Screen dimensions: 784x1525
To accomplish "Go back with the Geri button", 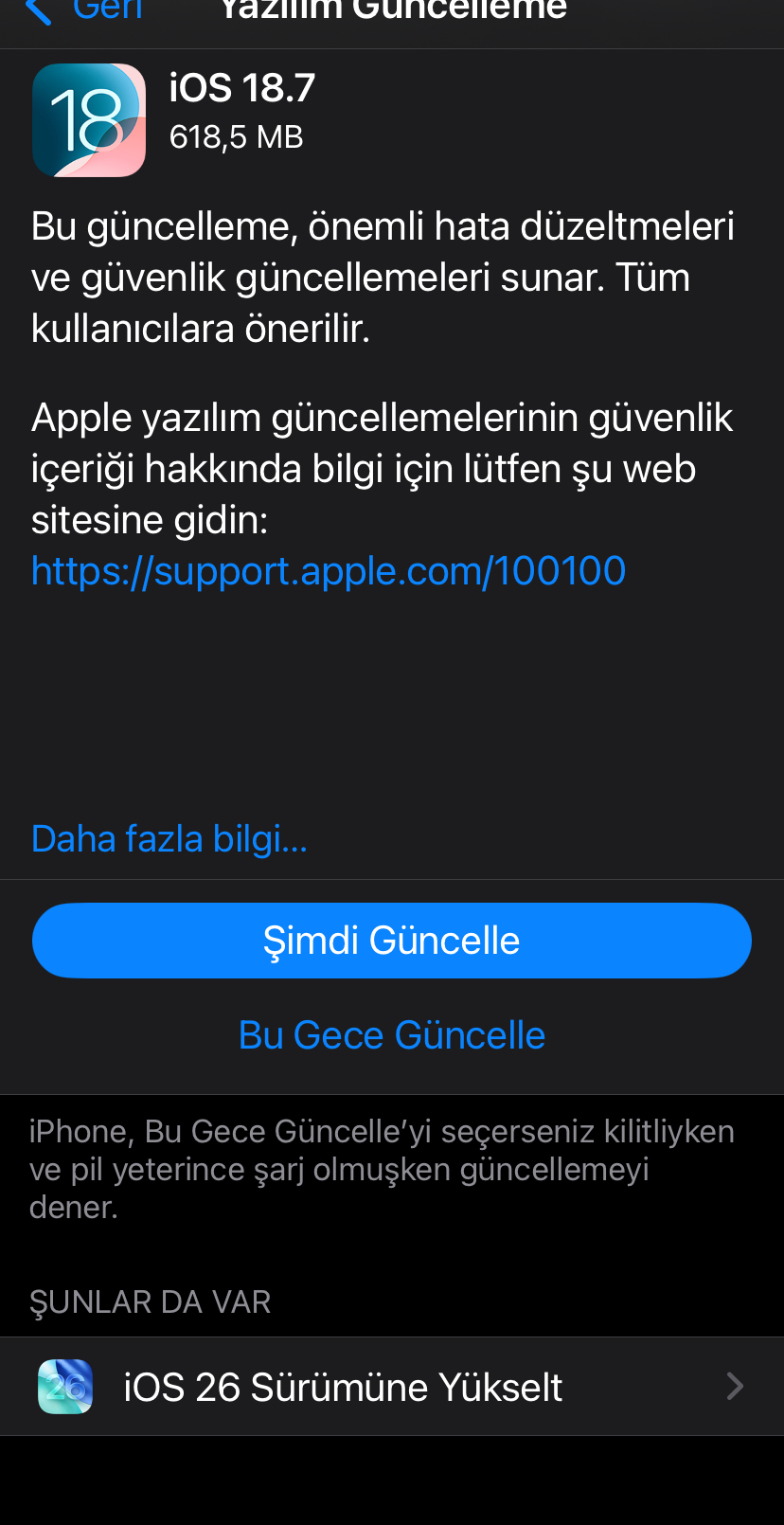I will click(85, 9).
